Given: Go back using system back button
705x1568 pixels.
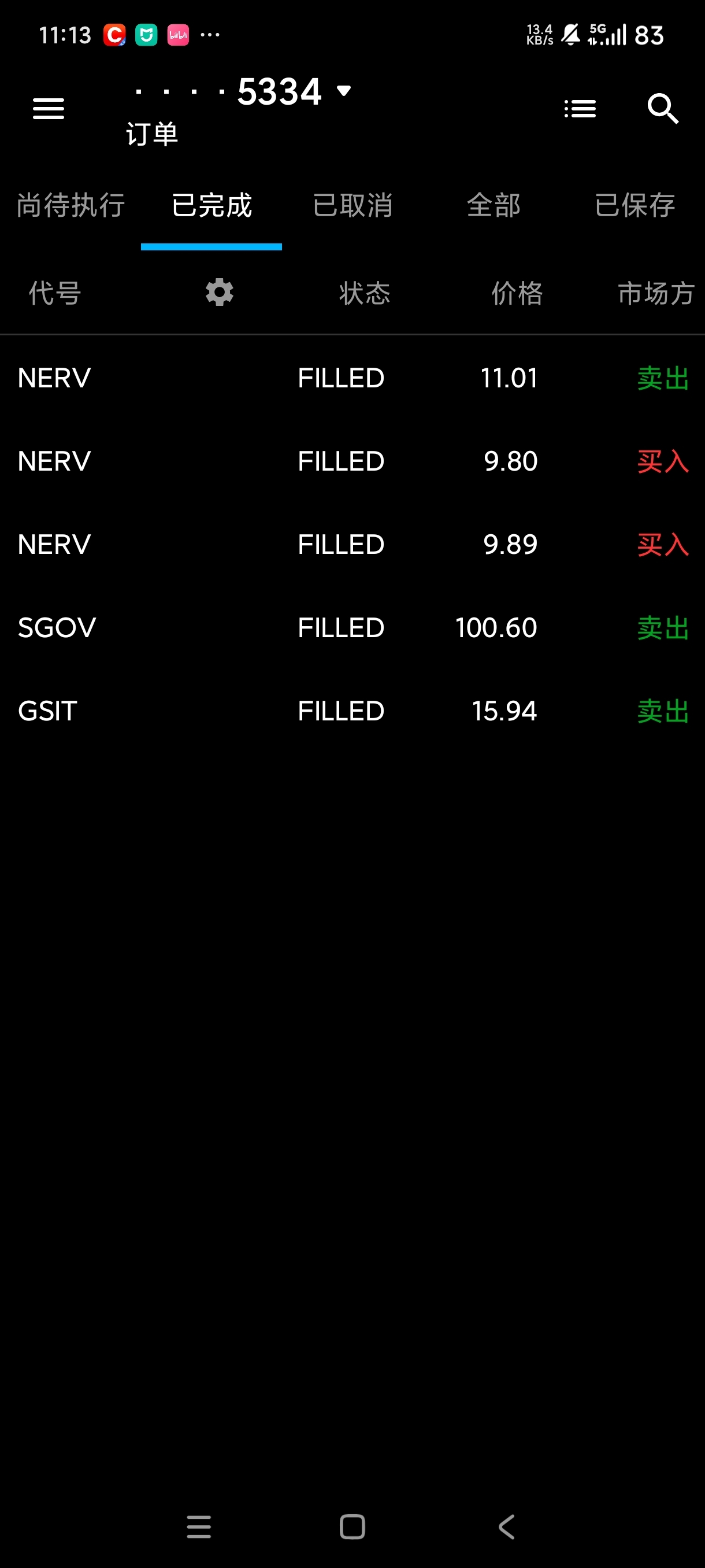Looking at the screenshot, I should tap(506, 1526).
